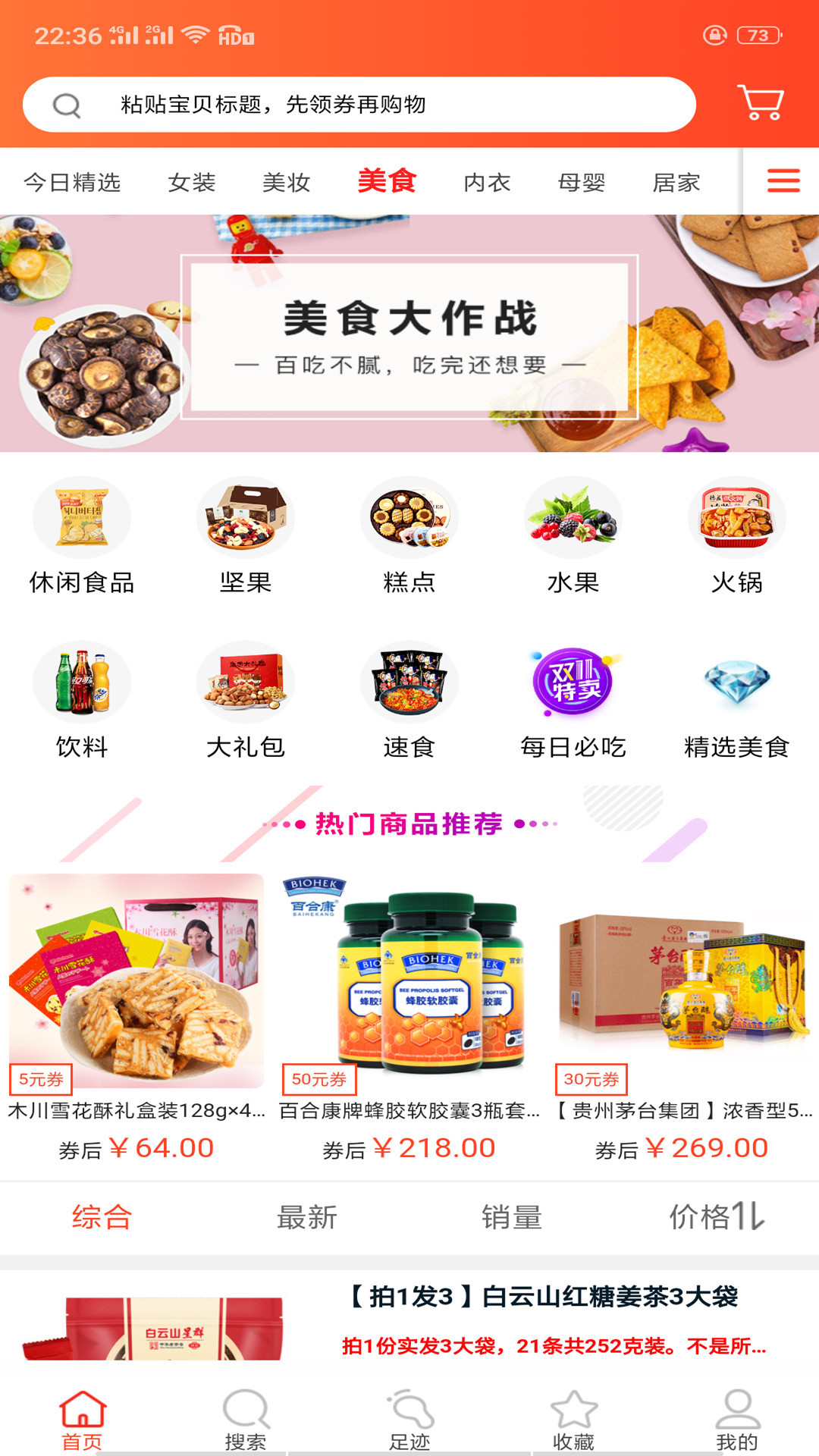
Task: Open the 贵州茅台集团 liquor product
Action: 682,1016
